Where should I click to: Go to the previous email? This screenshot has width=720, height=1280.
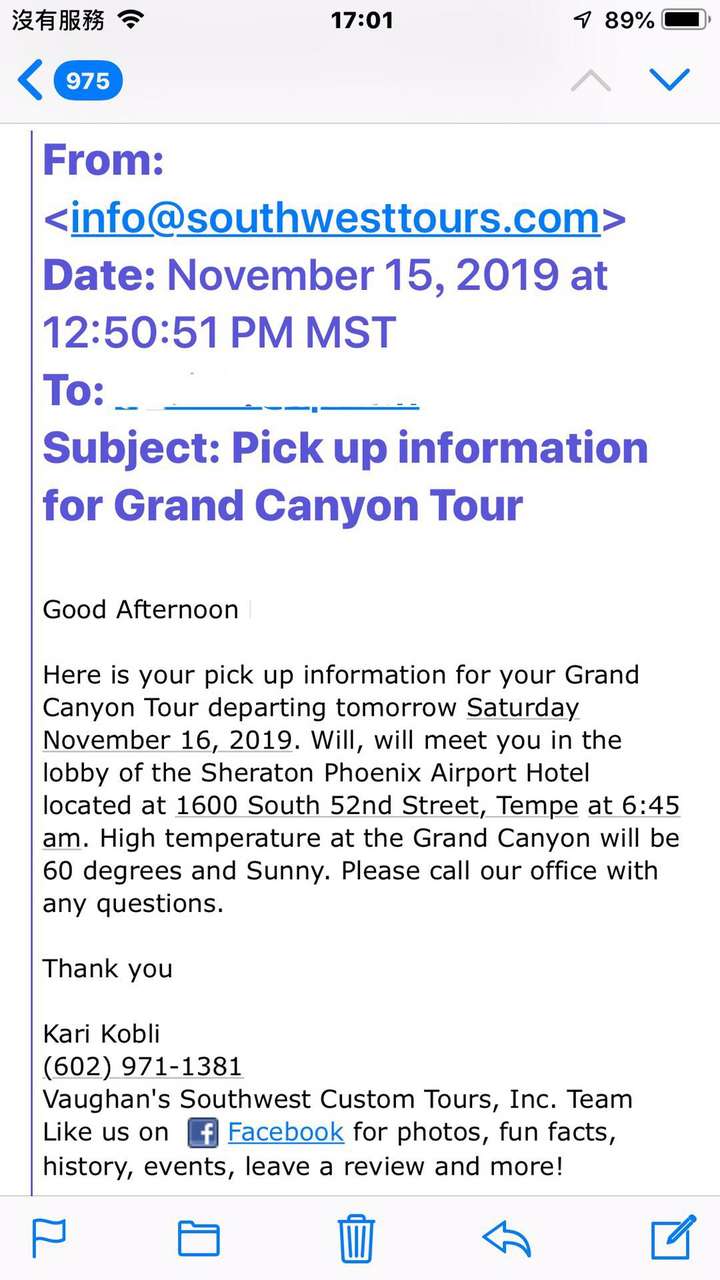591,80
